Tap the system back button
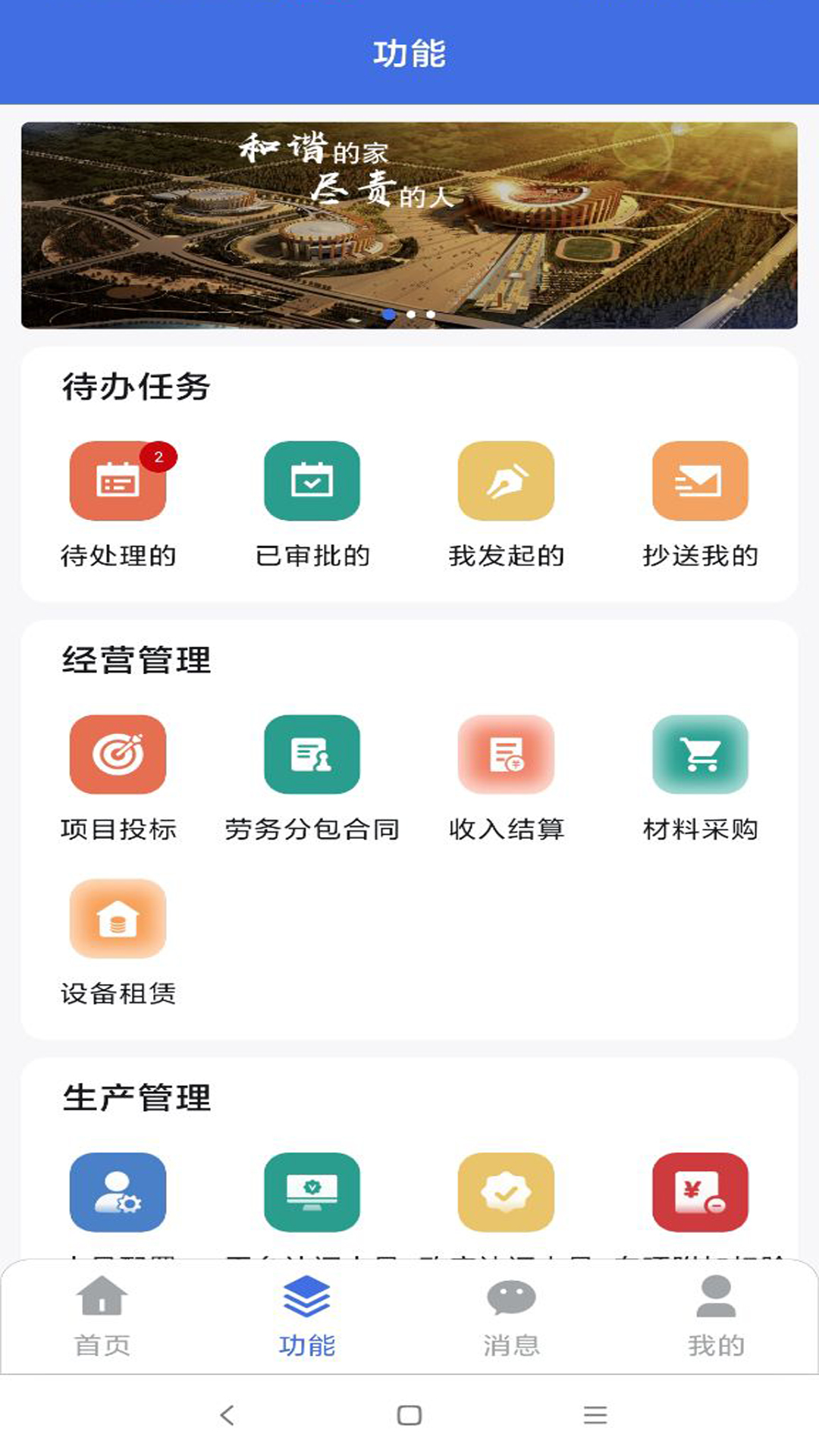The width and height of the screenshot is (819, 1456). pos(227,1415)
